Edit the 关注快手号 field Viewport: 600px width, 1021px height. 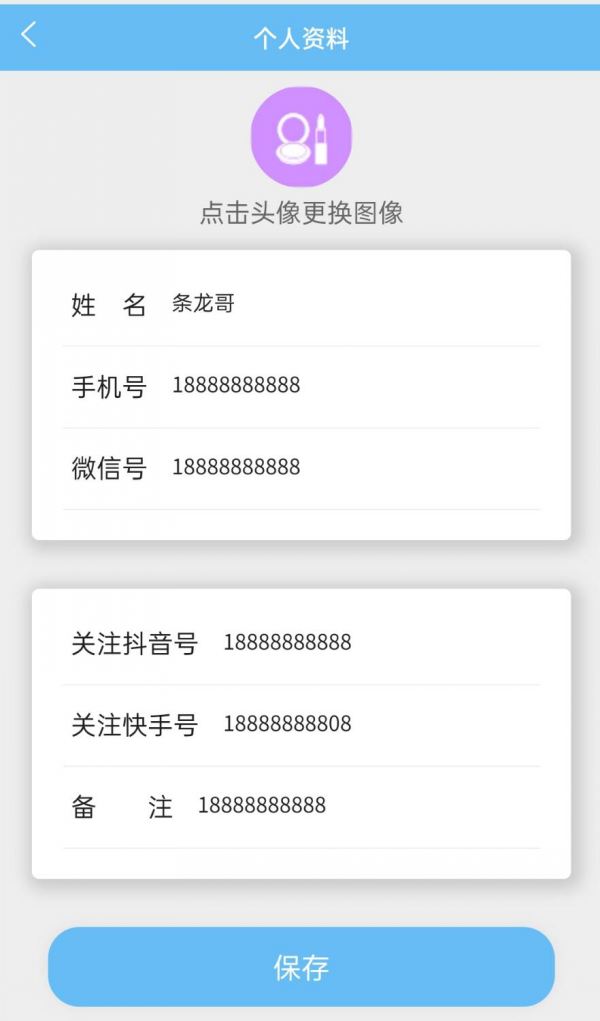tap(375, 724)
